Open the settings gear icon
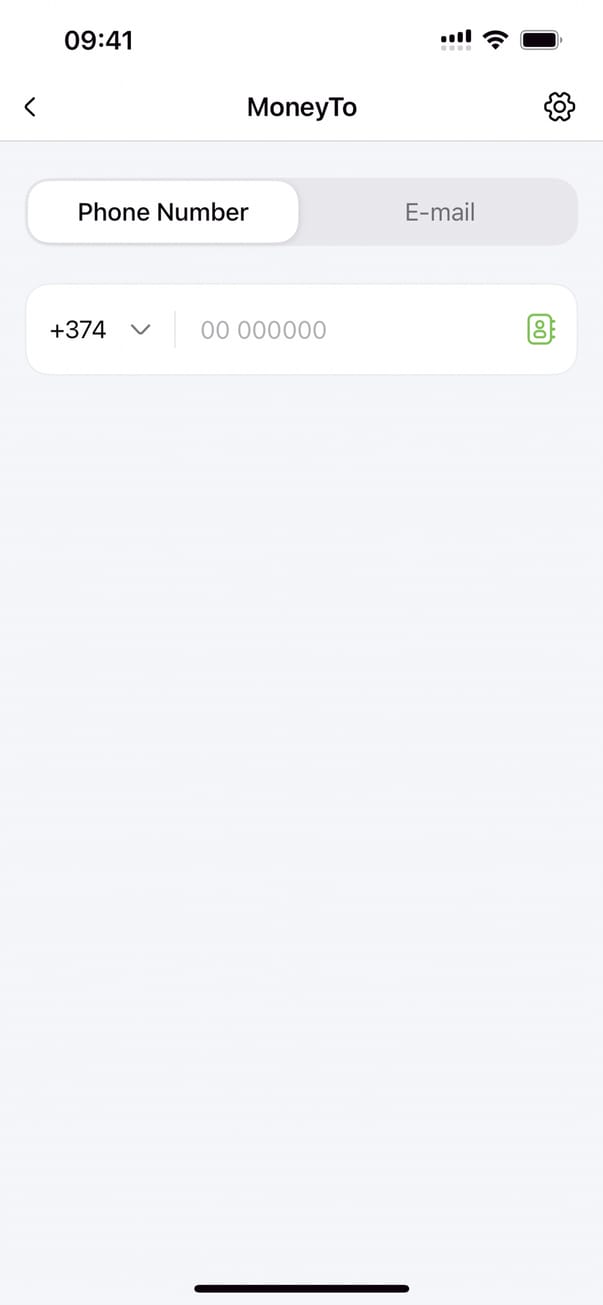The image size is (603, 1305). coord(559,107)
